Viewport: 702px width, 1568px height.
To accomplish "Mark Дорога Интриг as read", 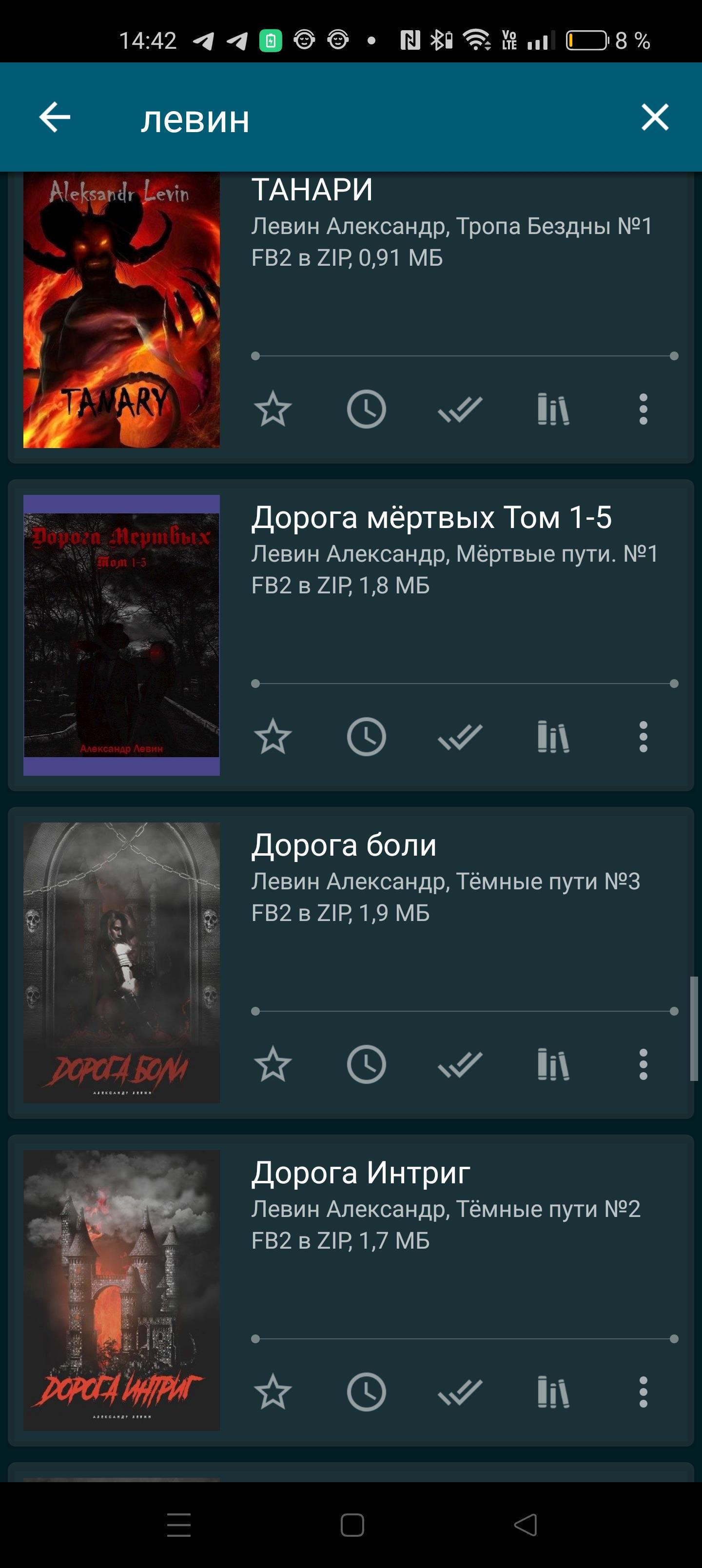I will pyautogui.click(x=460, y=1392).
